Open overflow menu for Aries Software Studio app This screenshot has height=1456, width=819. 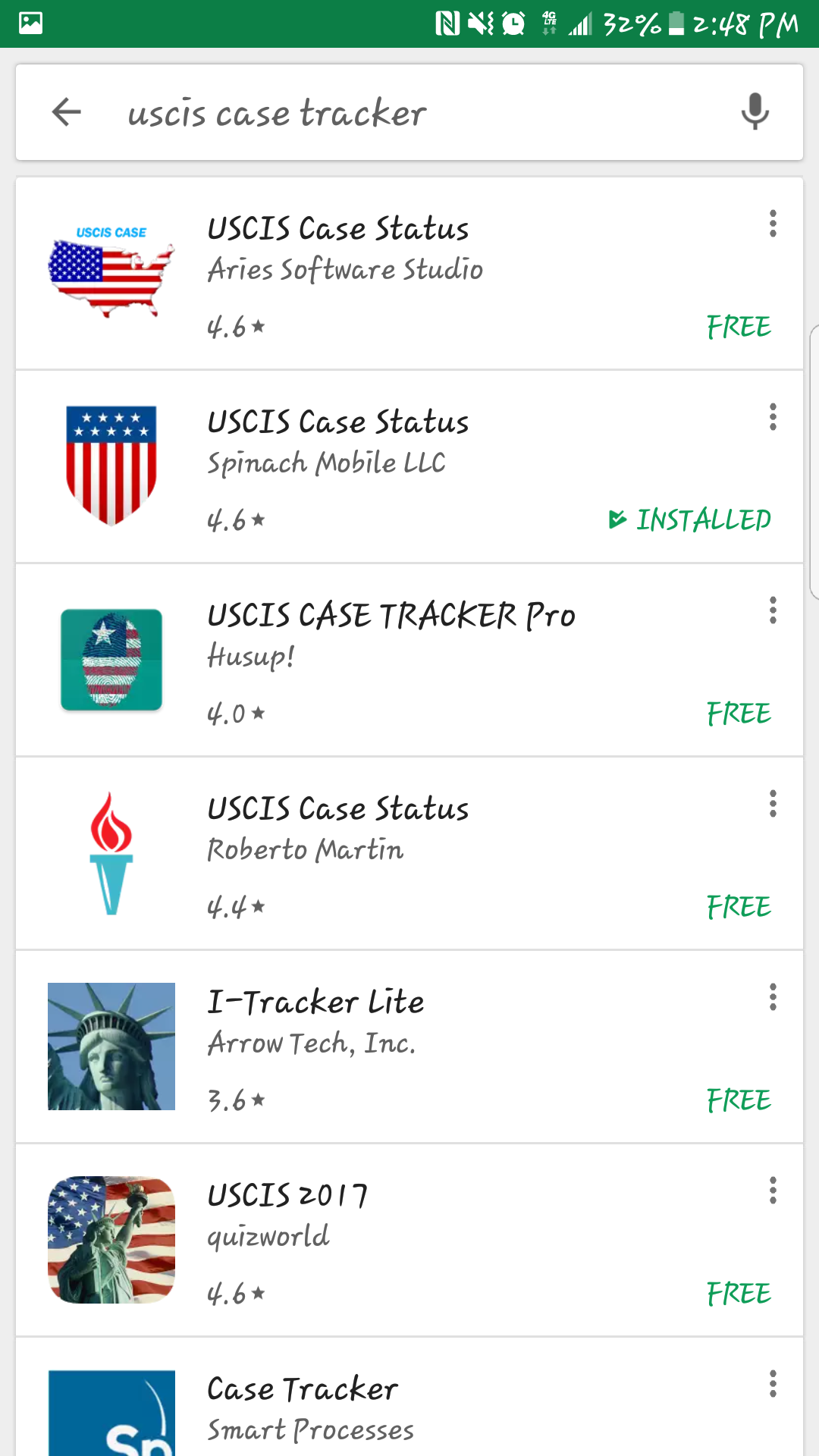773,224
